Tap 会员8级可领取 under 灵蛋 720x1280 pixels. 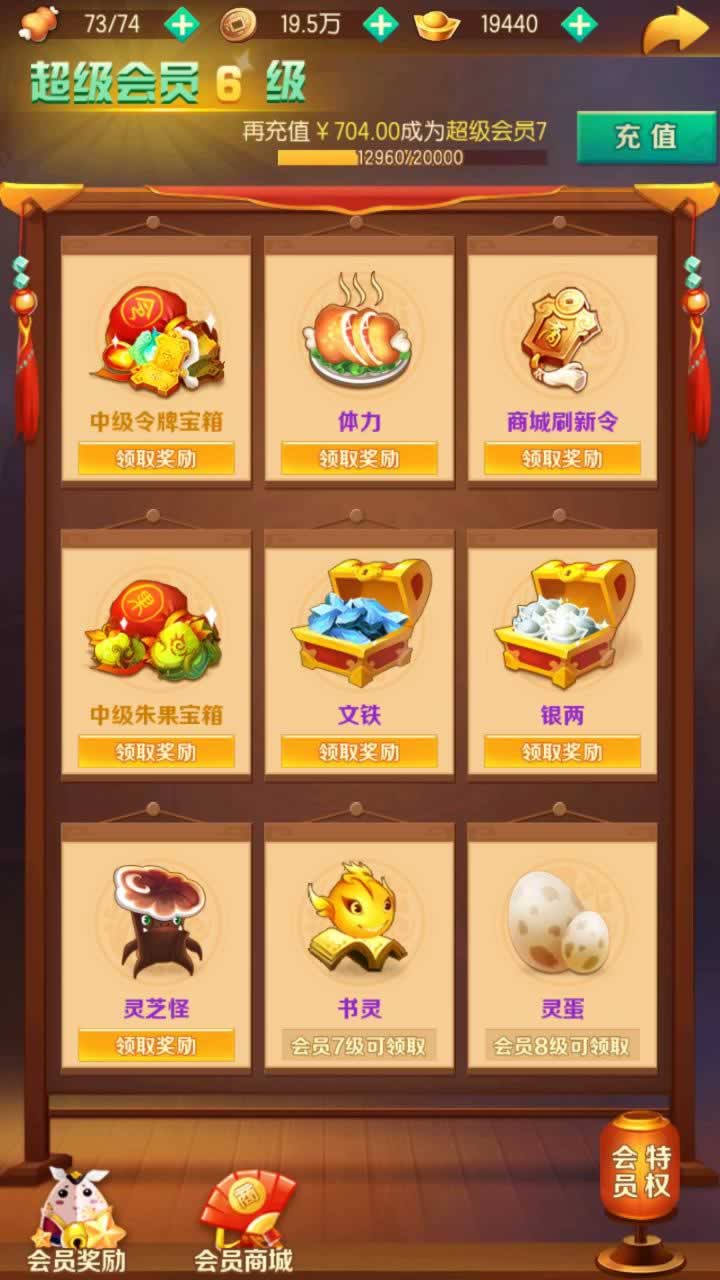tap(562, 1046)
